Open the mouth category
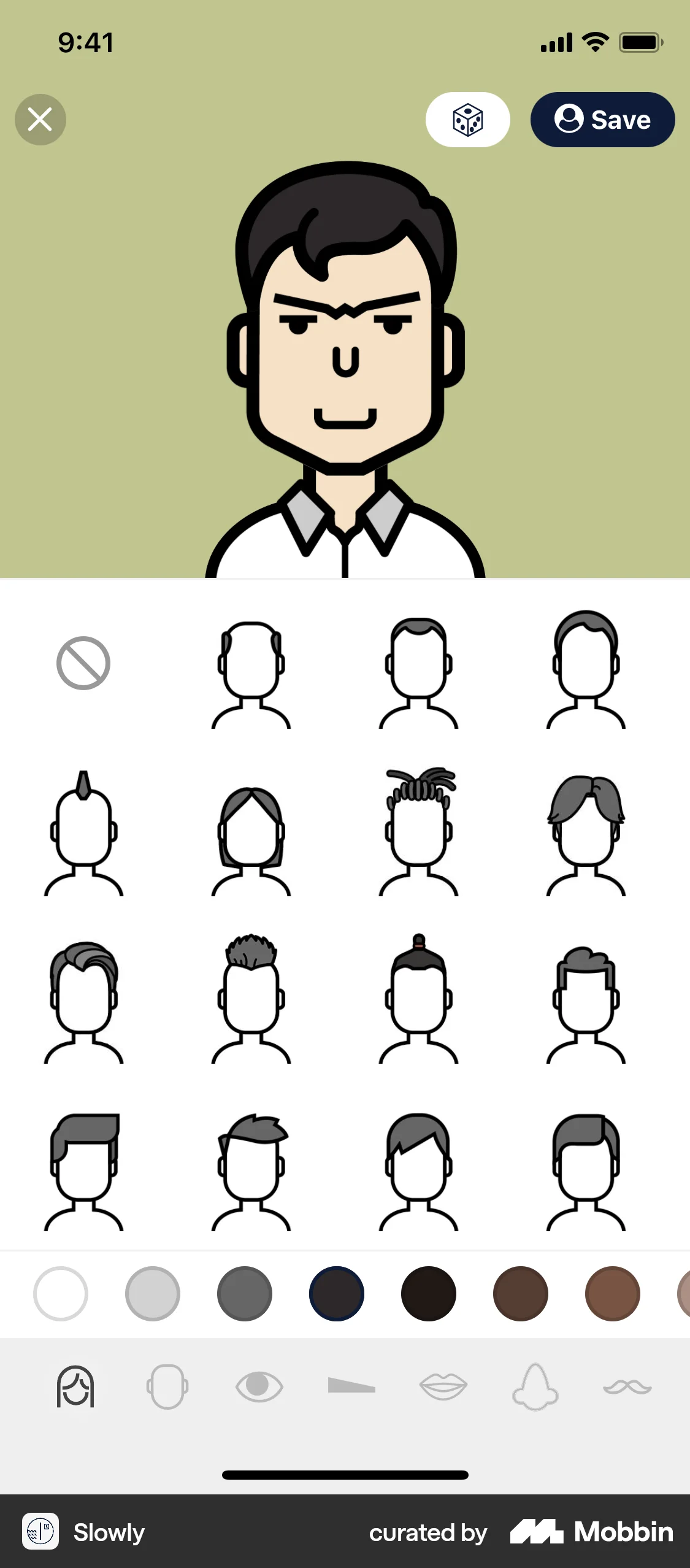Image resolution: width=690 pixels, height=1568 pixels. point(443,1386)
